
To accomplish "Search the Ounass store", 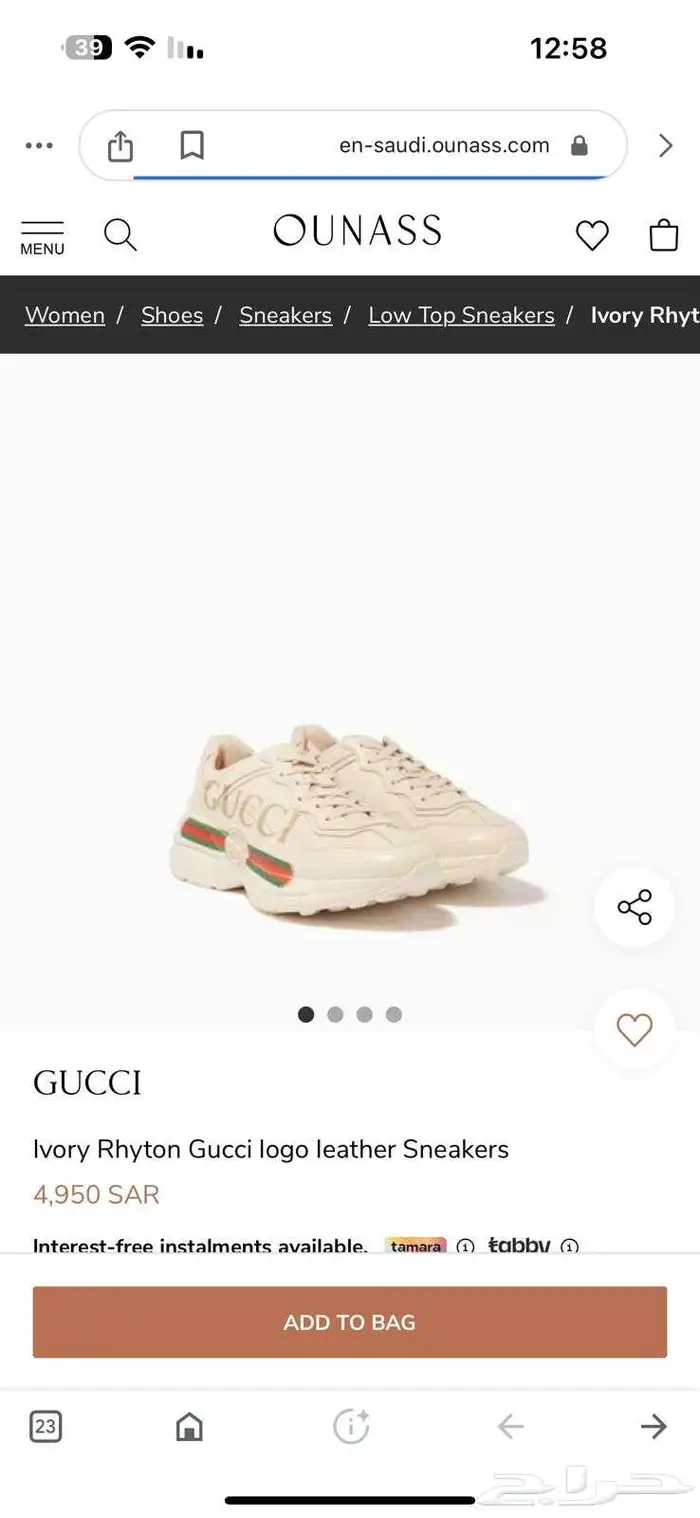I will 120,235.
